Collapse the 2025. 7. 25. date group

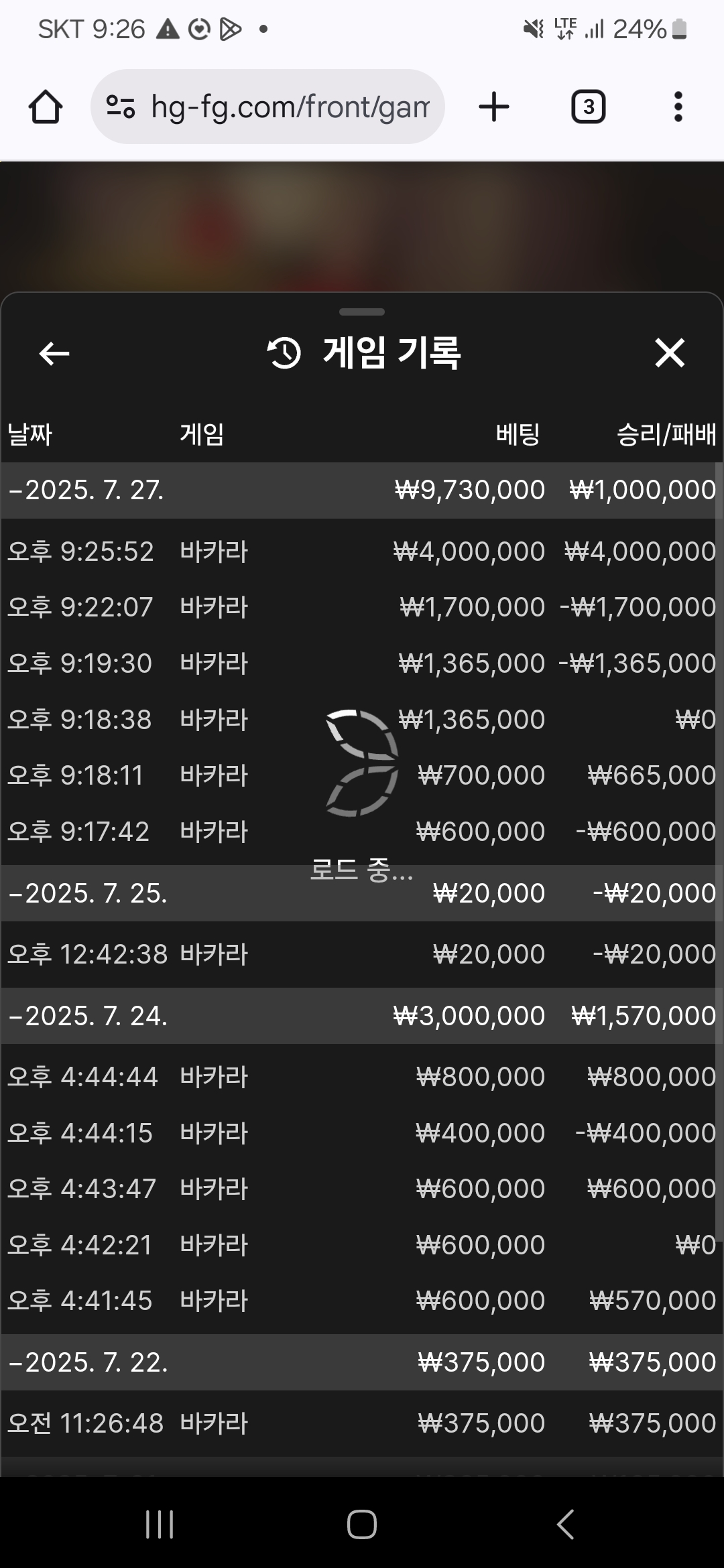[x=362, y=893]
